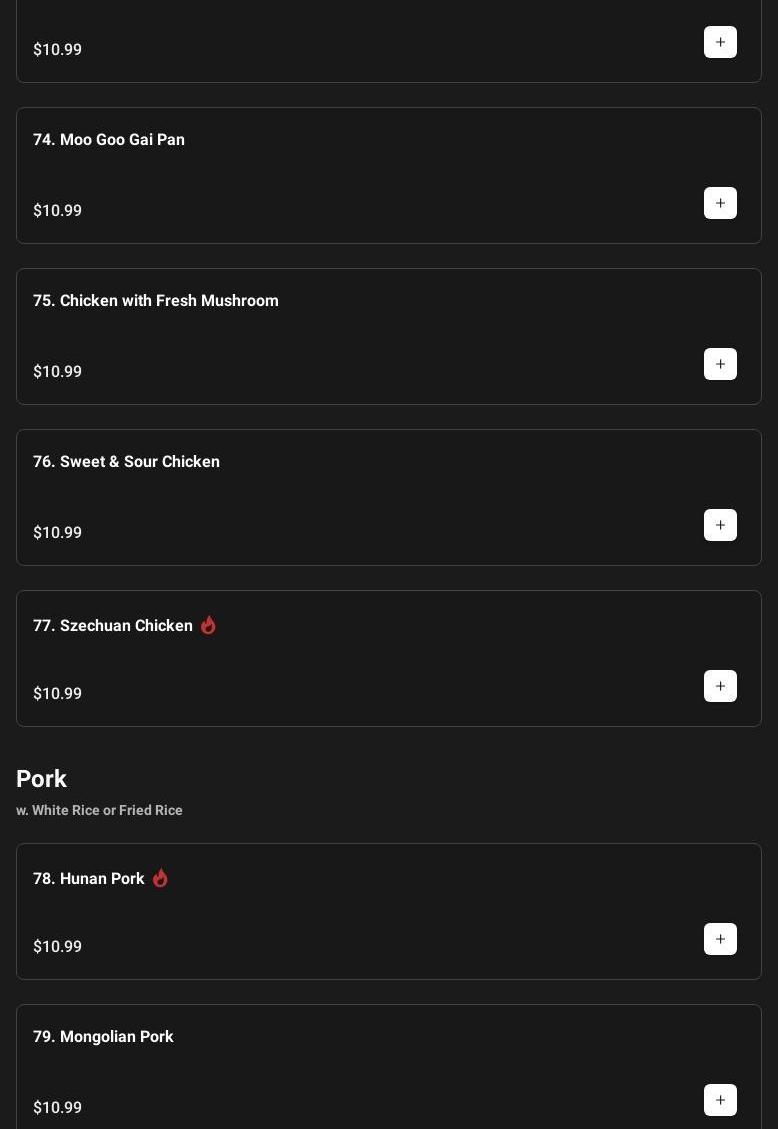
Task: Open the 76. Sweet & Sour Chicken card
Action: click(x=127, y=462)
